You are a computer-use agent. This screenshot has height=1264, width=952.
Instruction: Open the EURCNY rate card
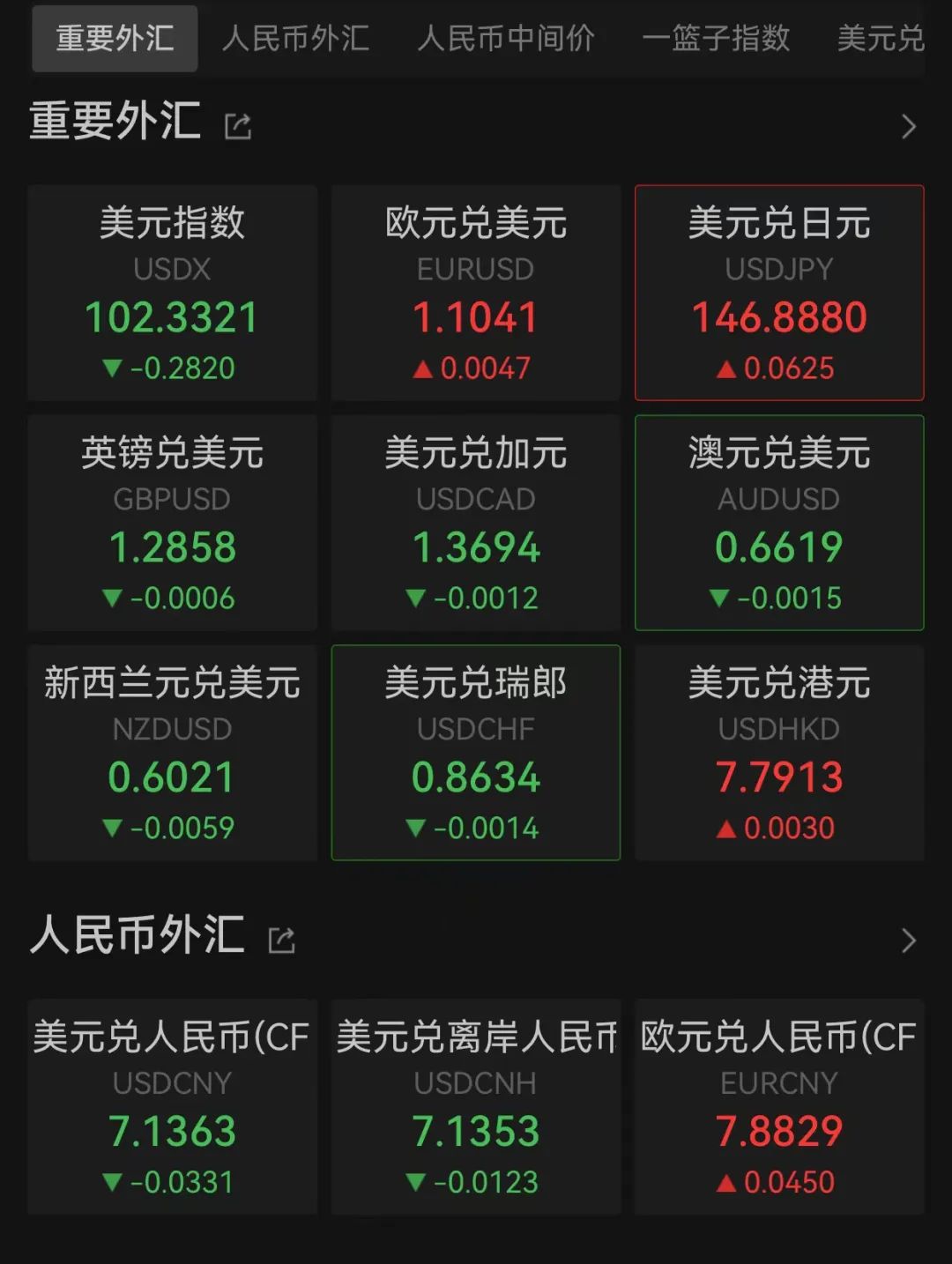click(779, 1107)
